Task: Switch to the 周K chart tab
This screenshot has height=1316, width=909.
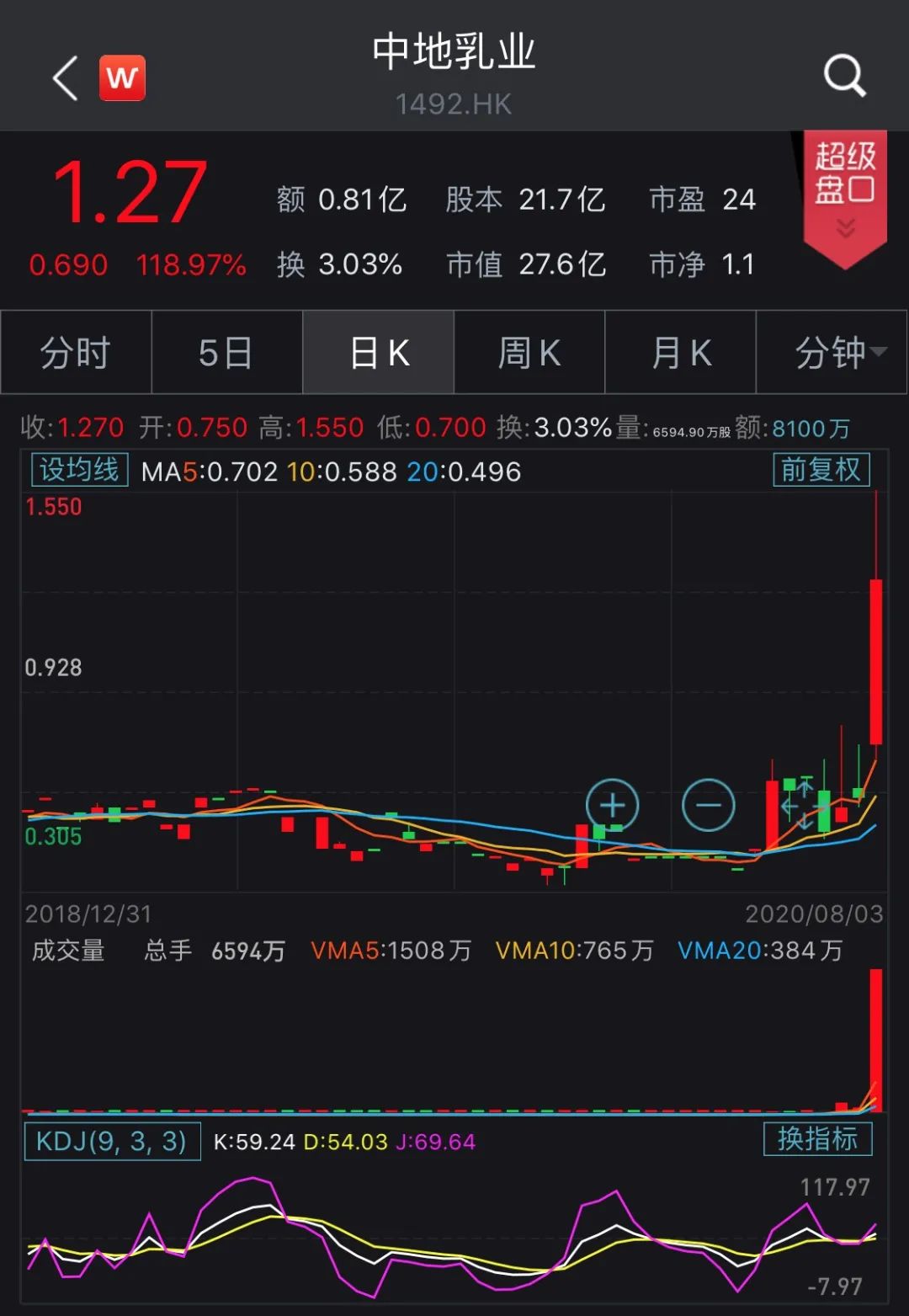Action: [x=529, y=352]
